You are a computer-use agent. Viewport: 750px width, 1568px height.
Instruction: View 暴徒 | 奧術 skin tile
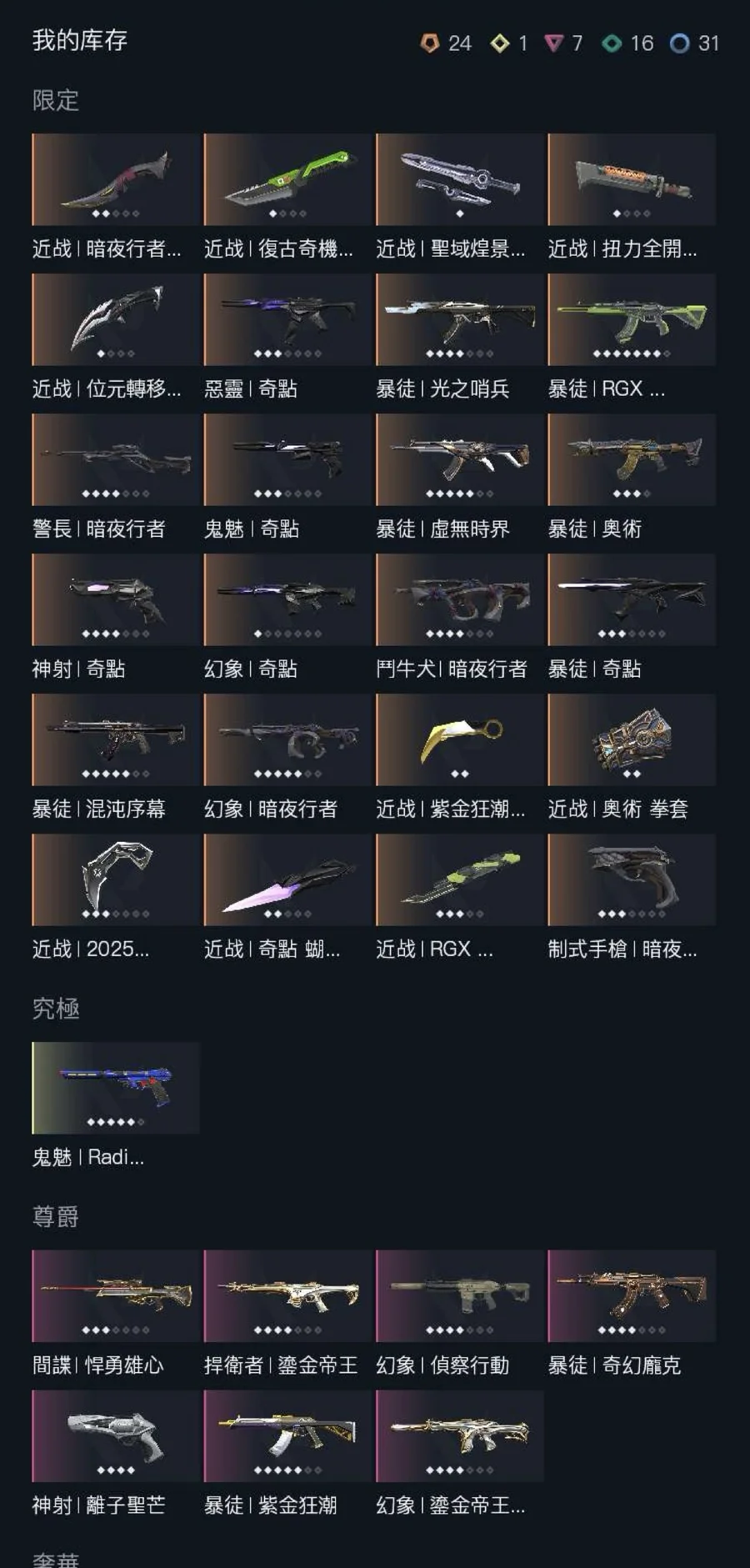(631, 460)
